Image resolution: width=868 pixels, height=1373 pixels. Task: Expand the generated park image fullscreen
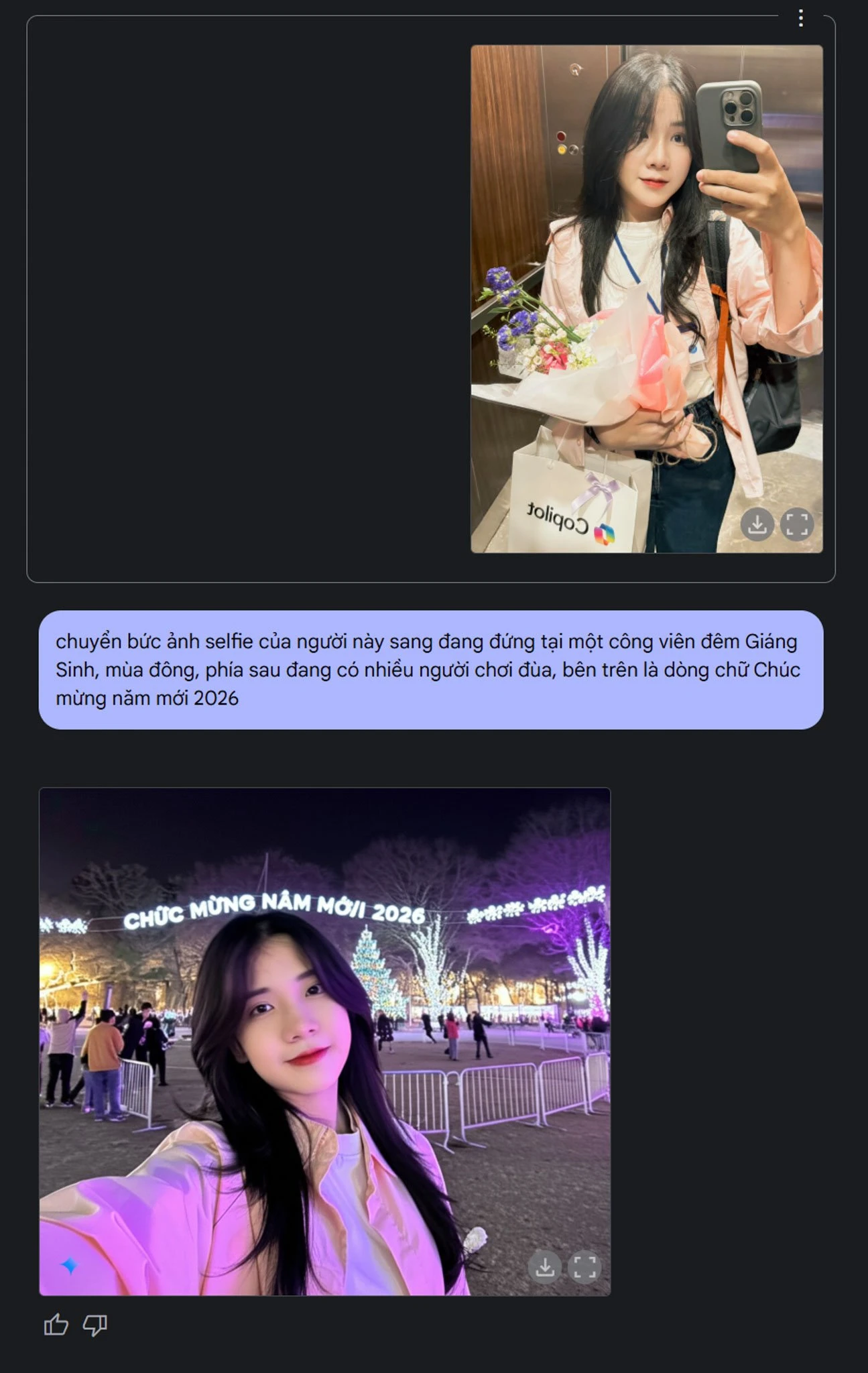584,1266
